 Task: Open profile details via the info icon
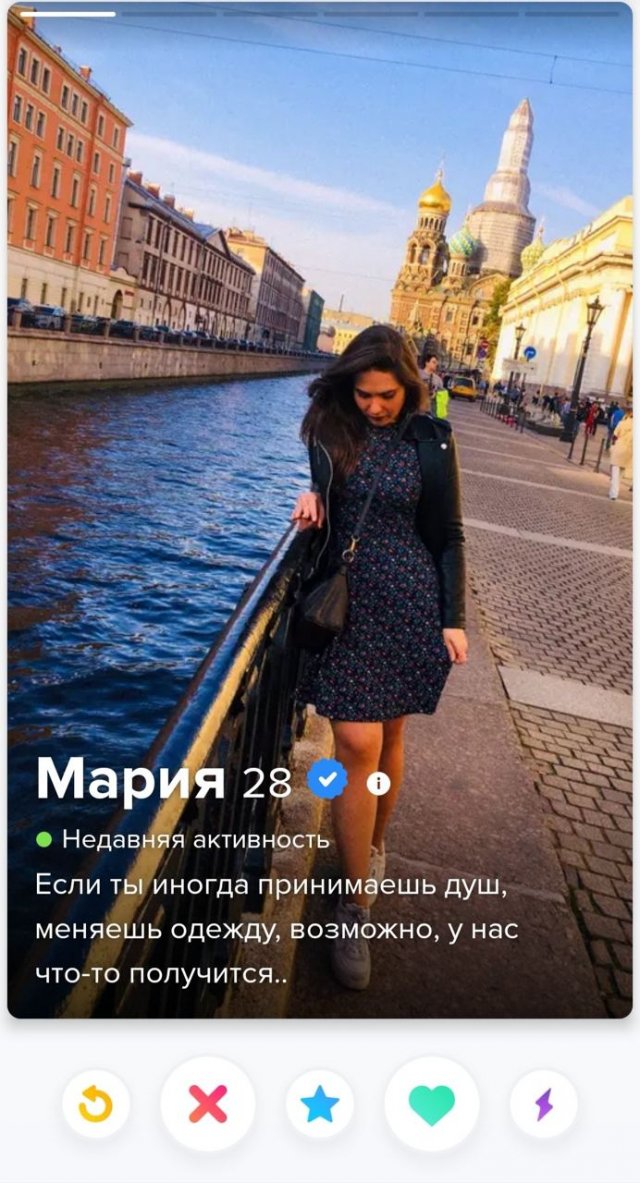[x=378, y=783]
